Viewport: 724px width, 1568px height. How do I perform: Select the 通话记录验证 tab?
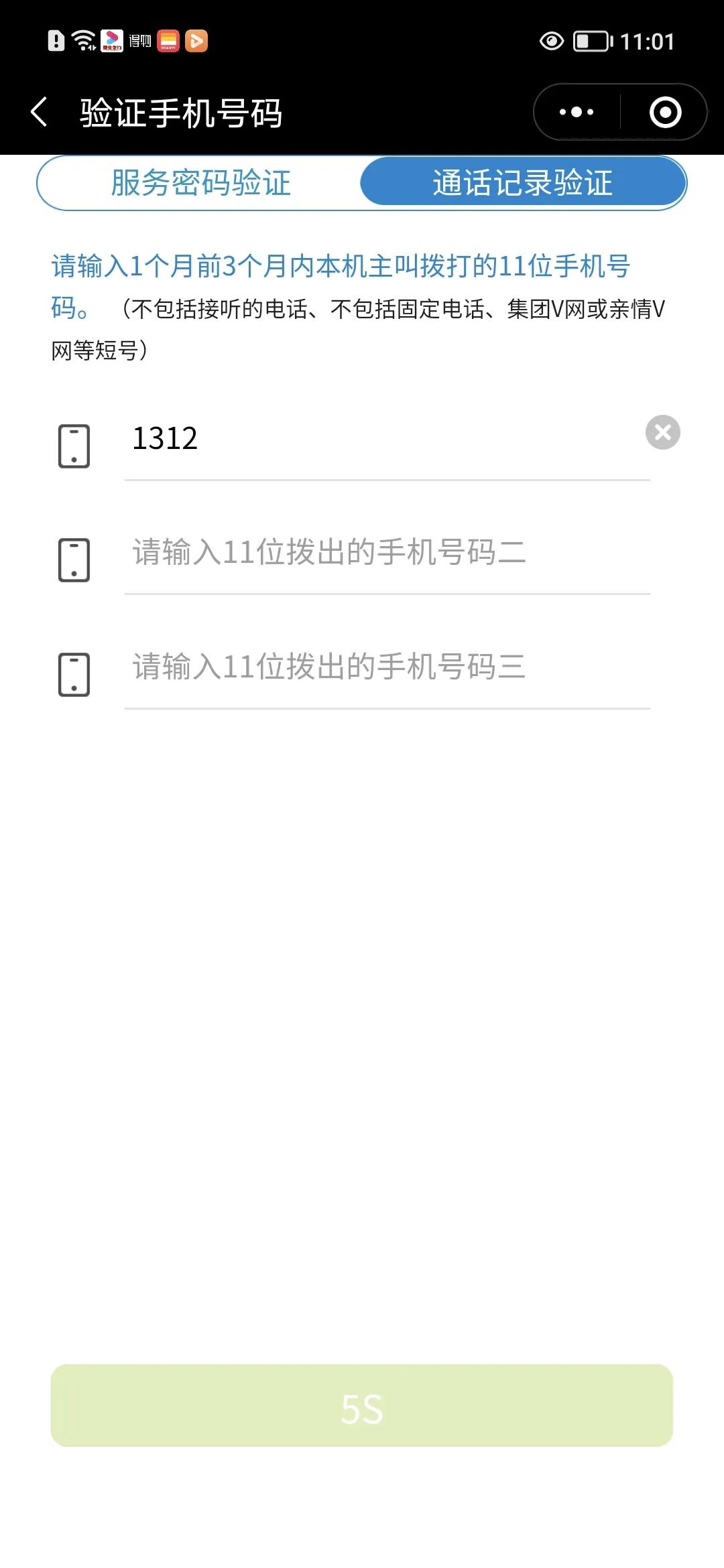pos(523,182)
